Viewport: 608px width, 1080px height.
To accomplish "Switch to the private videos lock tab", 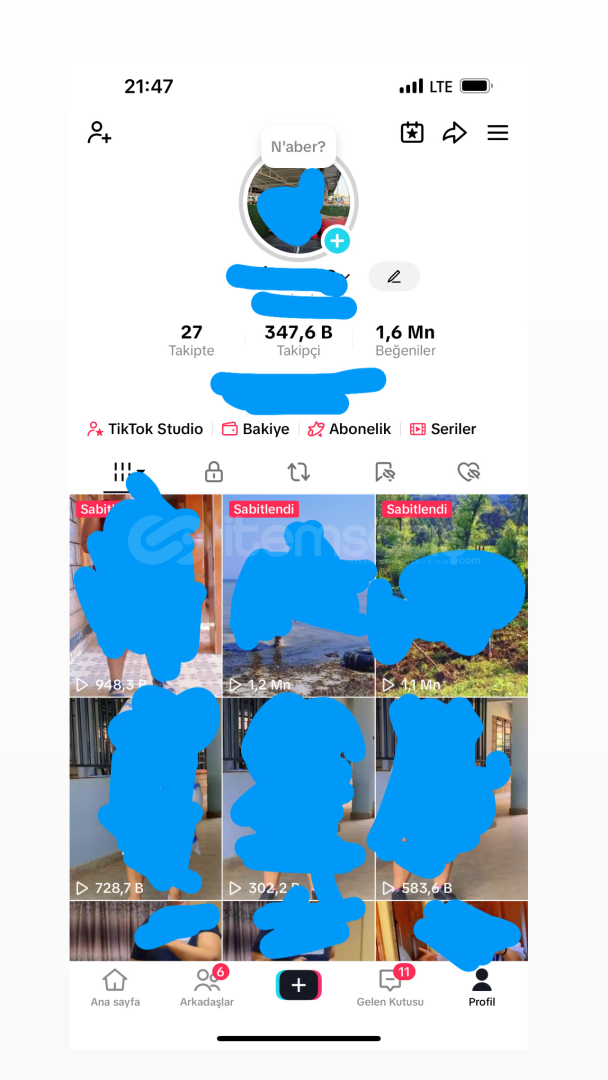I will [213, 472].
